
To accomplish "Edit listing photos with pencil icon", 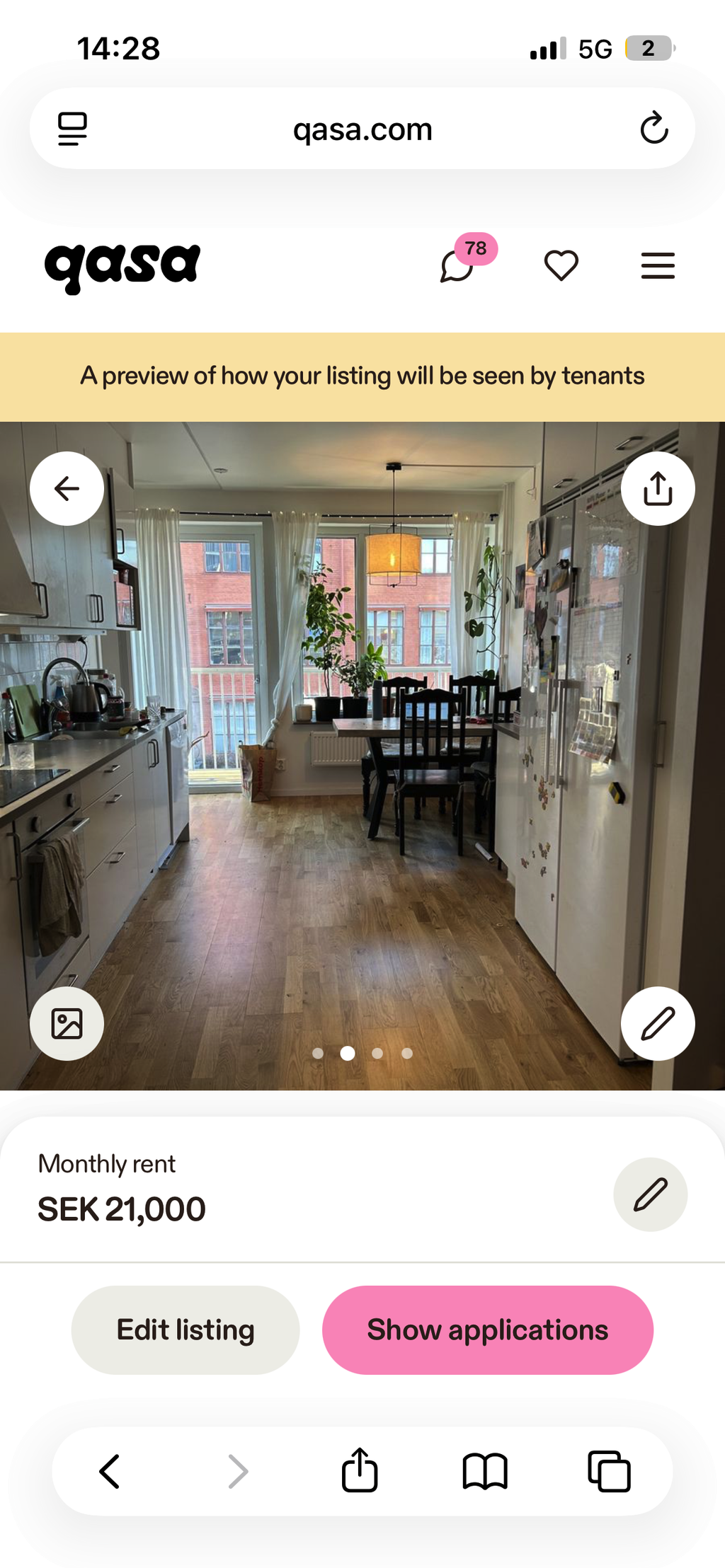I will [x=658, y=1023].
